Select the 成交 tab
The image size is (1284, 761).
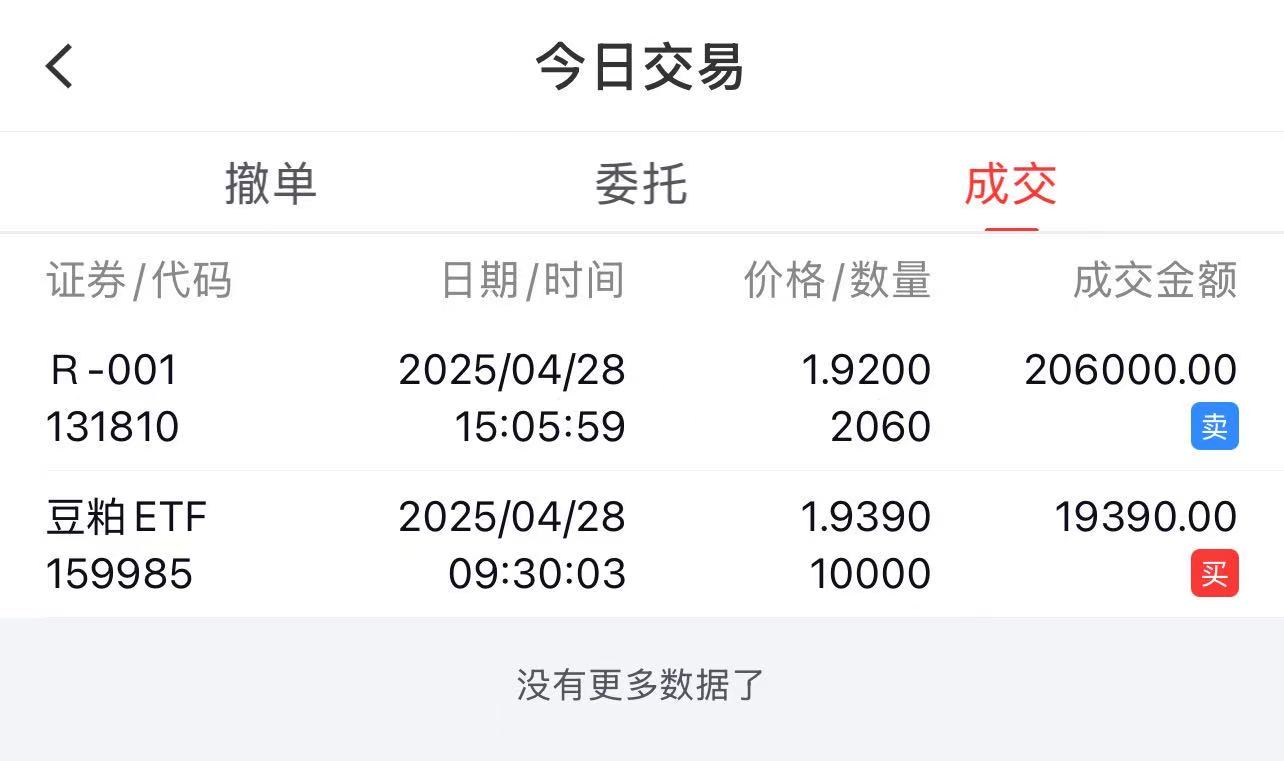click(1010, 184)
